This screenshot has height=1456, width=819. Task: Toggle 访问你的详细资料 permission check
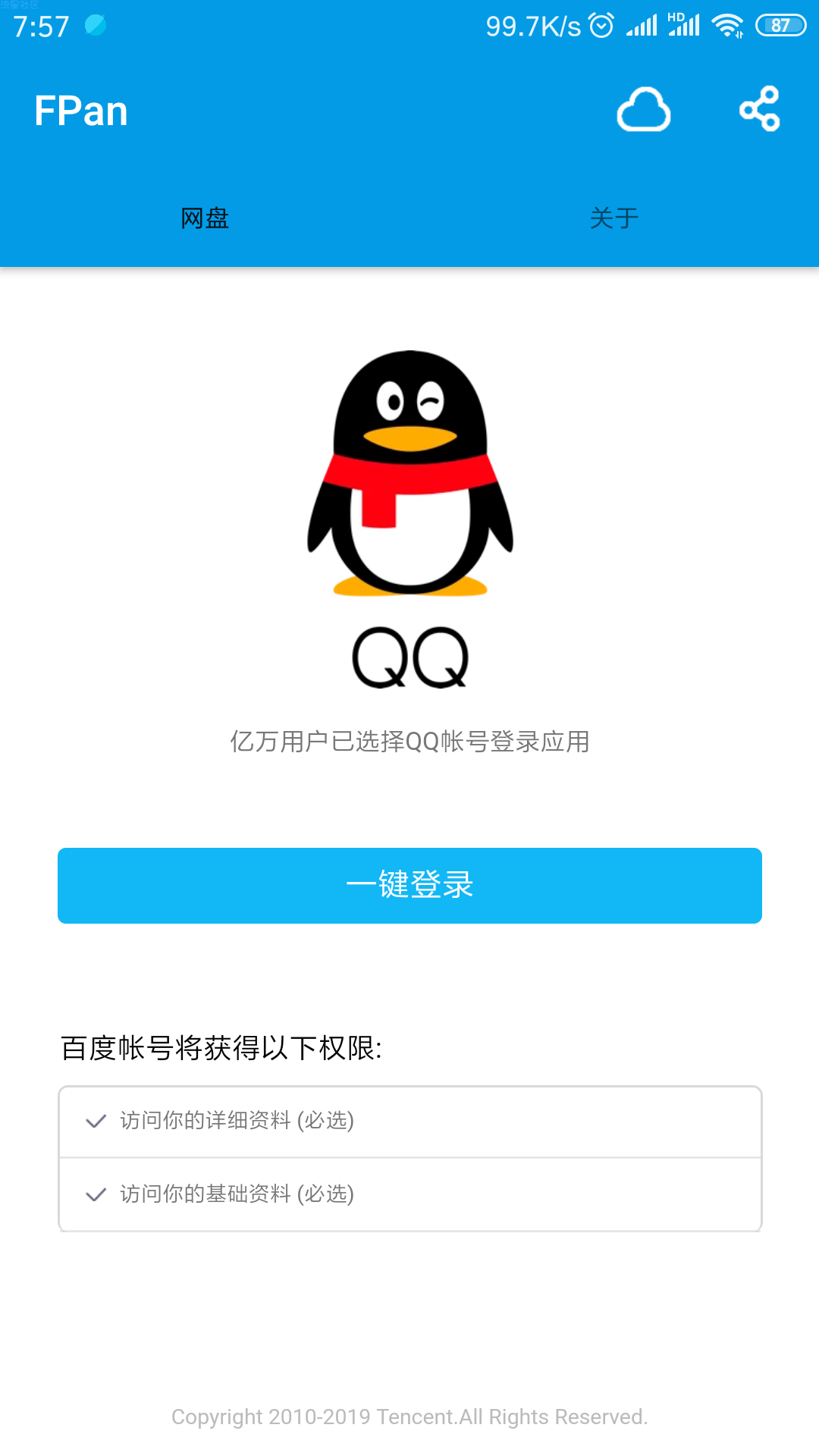(96, 1121)
